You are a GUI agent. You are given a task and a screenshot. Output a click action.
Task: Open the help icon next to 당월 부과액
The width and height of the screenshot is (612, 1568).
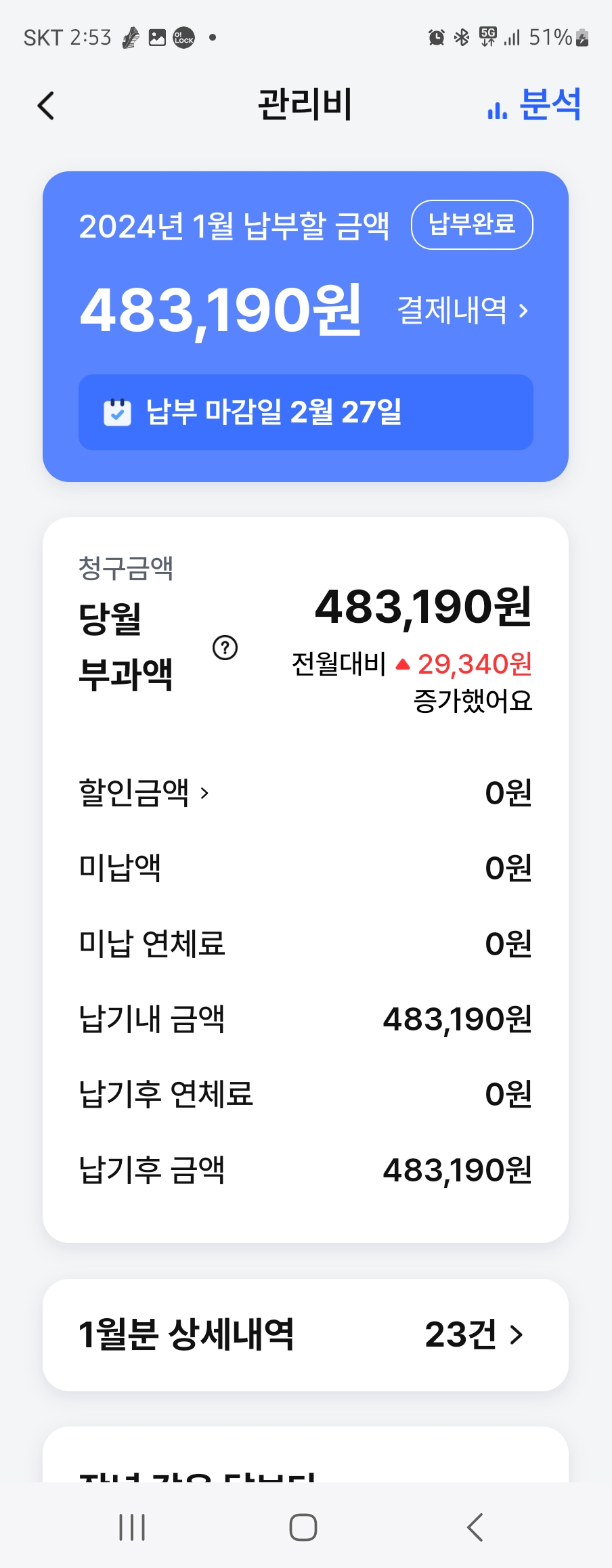tap(225, 648)
